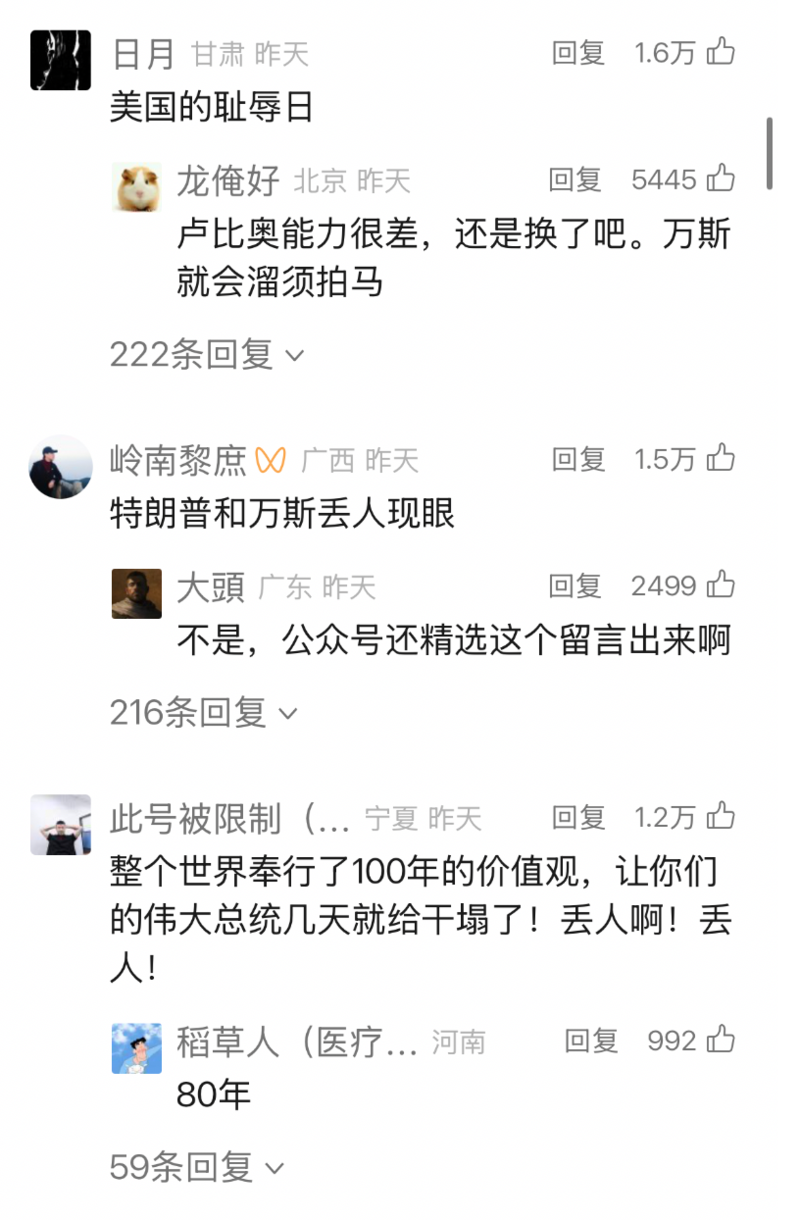Reply to 此号被限制's comment
The width and height of the screenshot is (800, 1220).
click(x=579, y=818)
